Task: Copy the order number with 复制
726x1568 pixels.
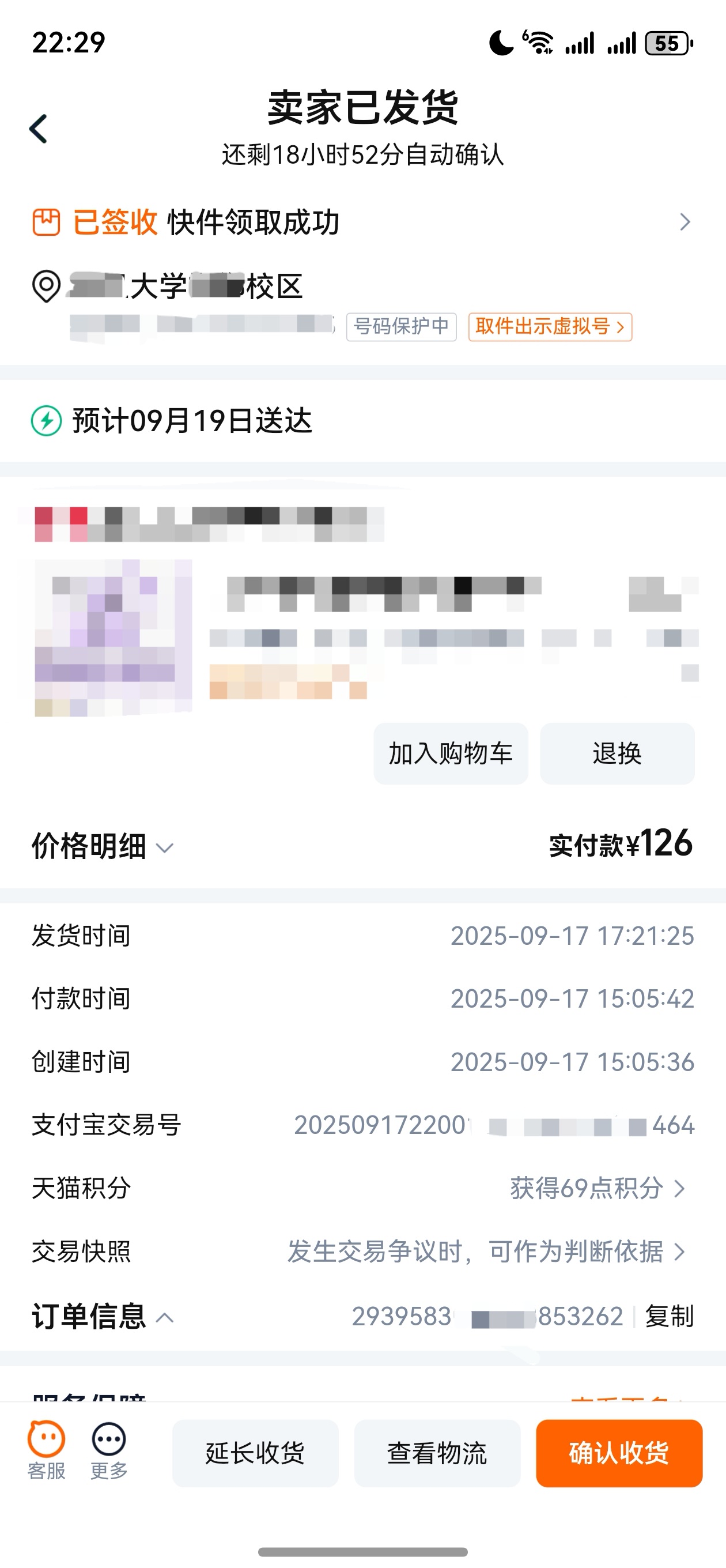Action: (x=669, y=1317)
